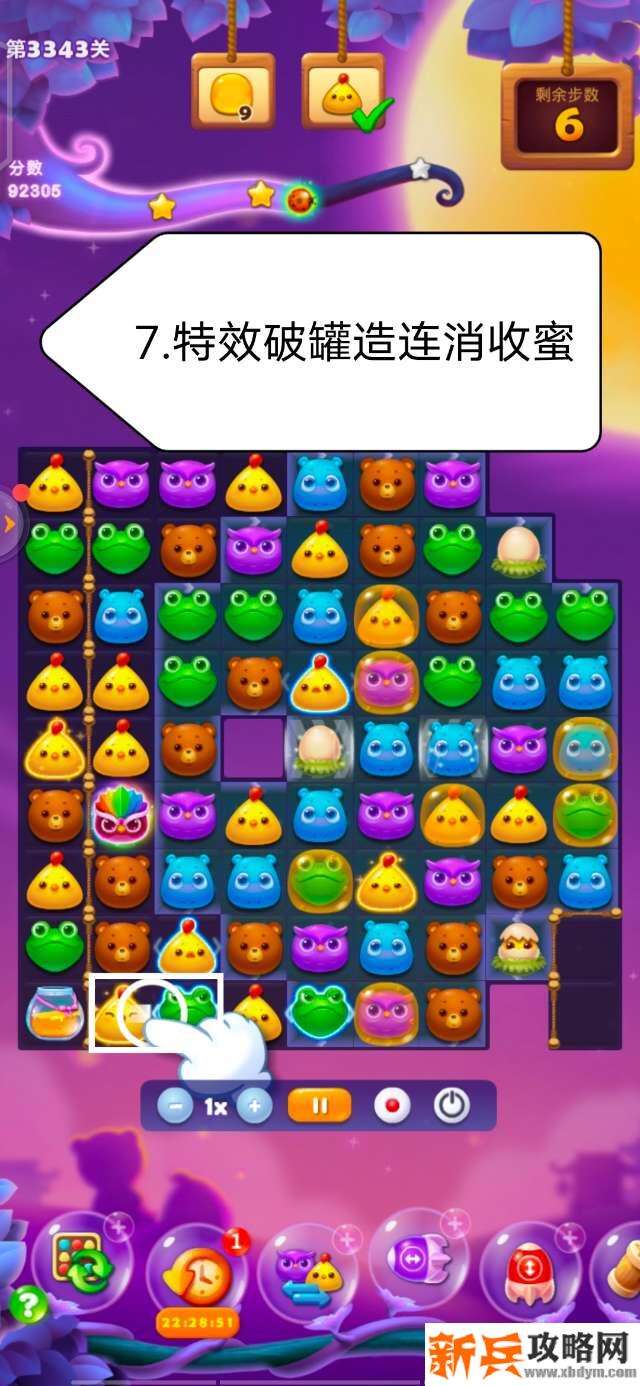Tap the honey jar in bottom row
Viewport: 640px width, 1386px height.
pos(53,1012)
